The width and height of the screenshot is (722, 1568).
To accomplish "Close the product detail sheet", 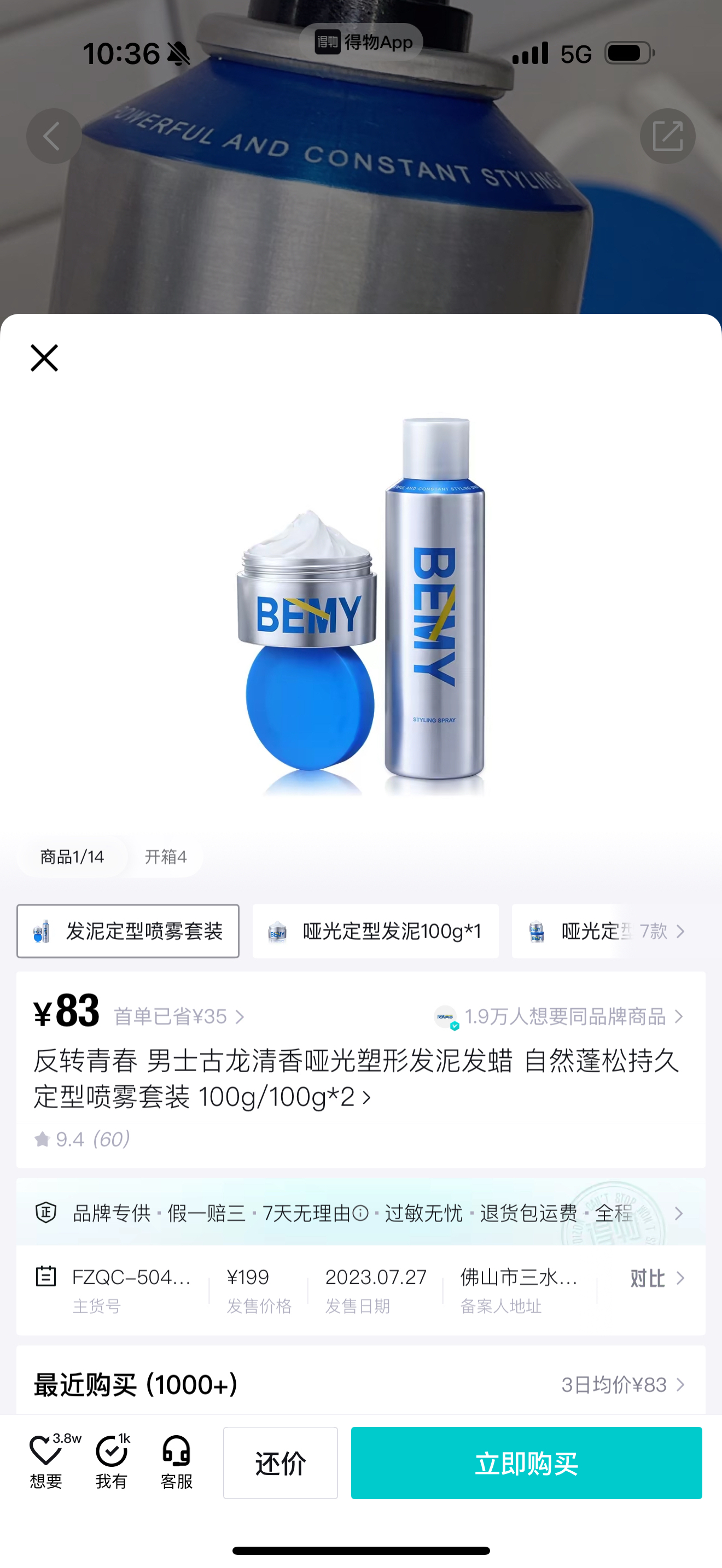I will point(44,358).
